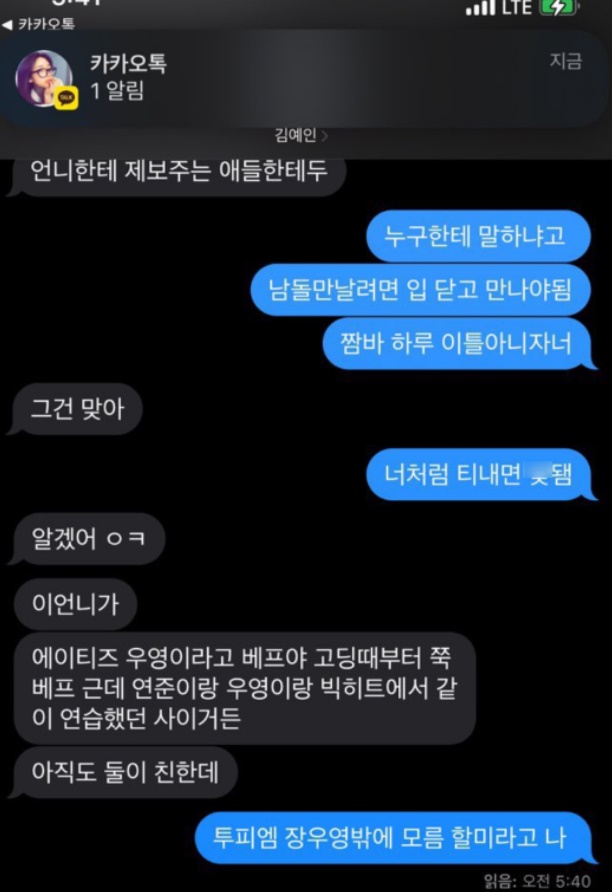The height and width of the screenshot is (892, 612).
Task: Open the KakaoTalk notification banner
Action: click(x=300, y=78)
